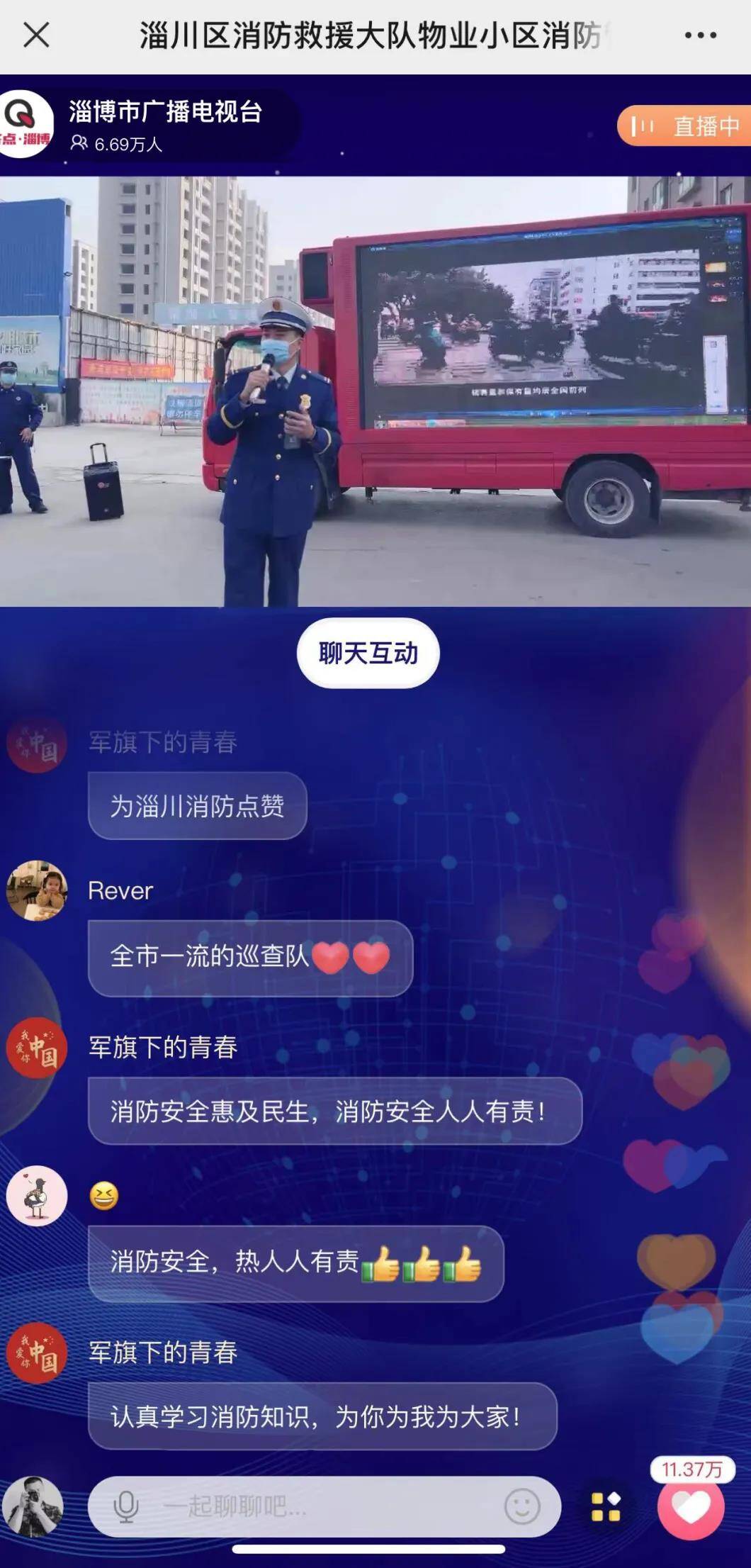751x1568 pixels.
Task: Tap the live video player
Action: (x=375, y=391)
